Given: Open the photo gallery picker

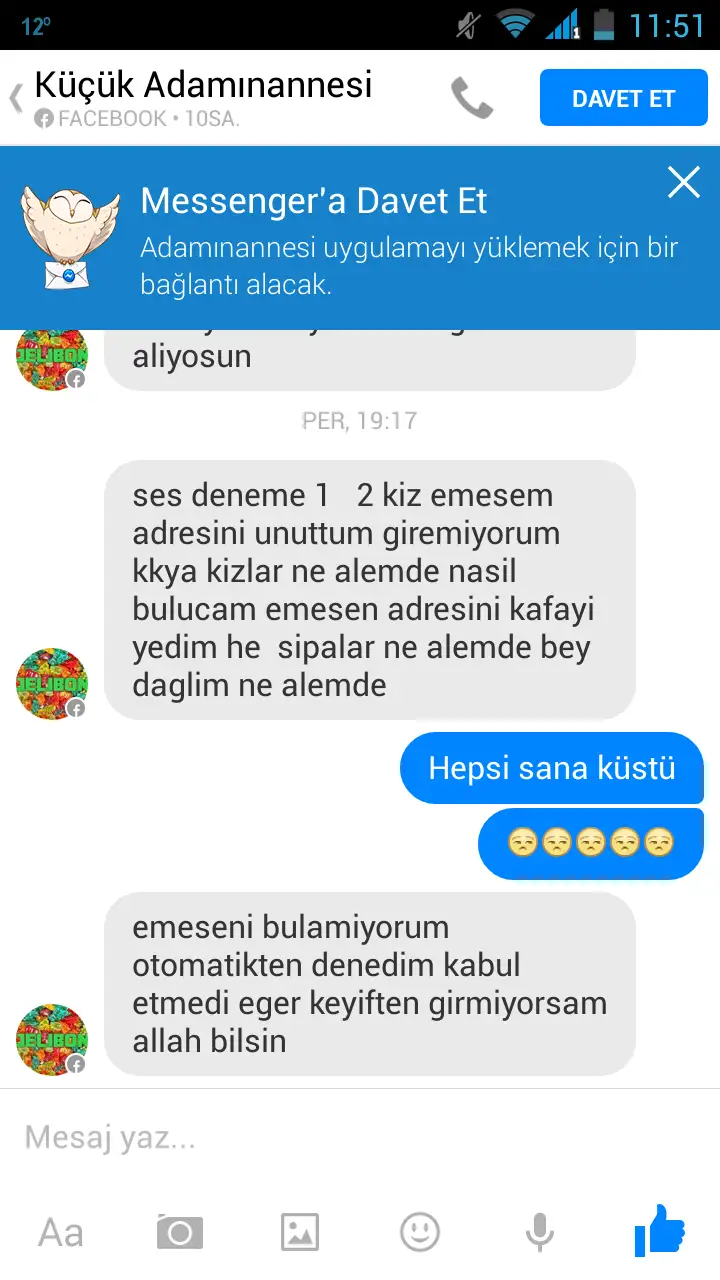Looking at the screenshot, I should (x=300, y=1232).
